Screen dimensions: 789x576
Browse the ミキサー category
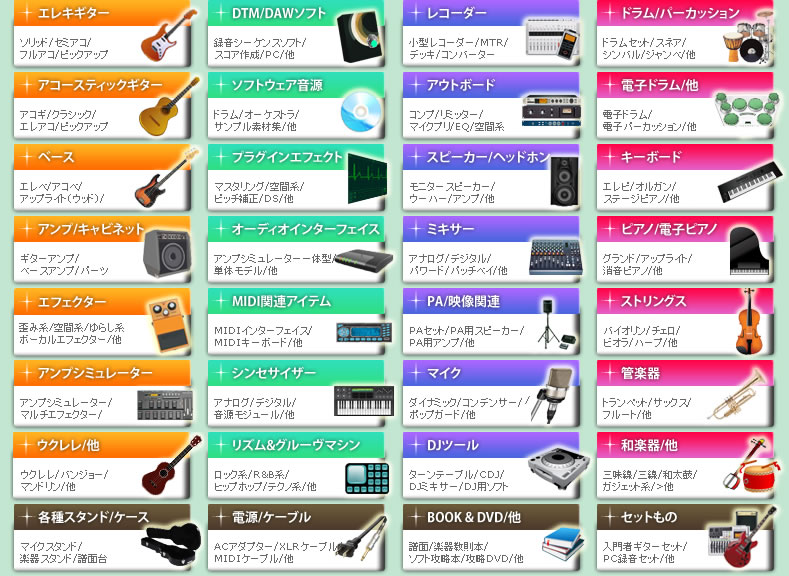point(450,230)
